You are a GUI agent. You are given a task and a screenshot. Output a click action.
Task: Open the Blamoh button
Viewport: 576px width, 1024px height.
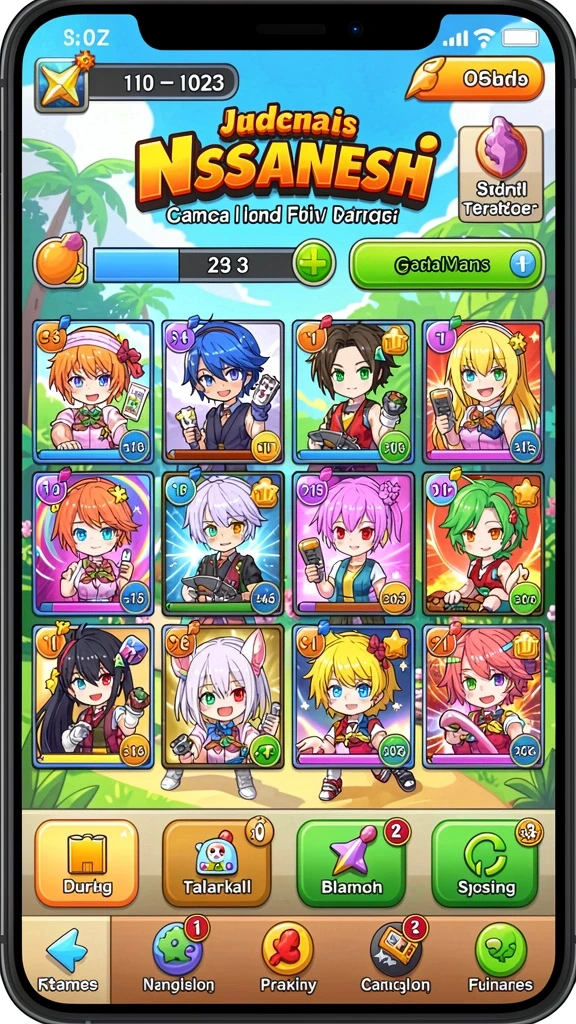click(x=351, y=863)
